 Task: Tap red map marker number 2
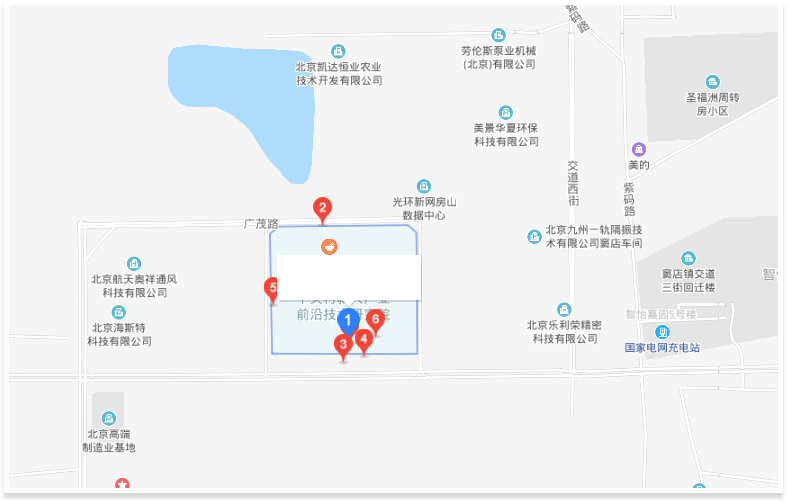[322, 208]
